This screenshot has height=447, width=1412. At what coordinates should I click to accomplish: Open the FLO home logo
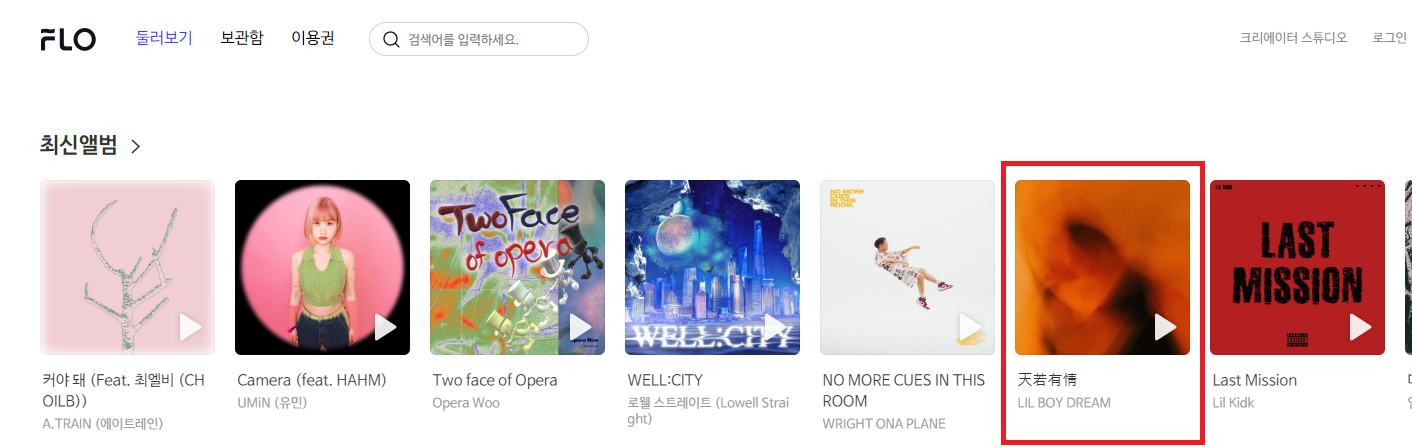68,39
